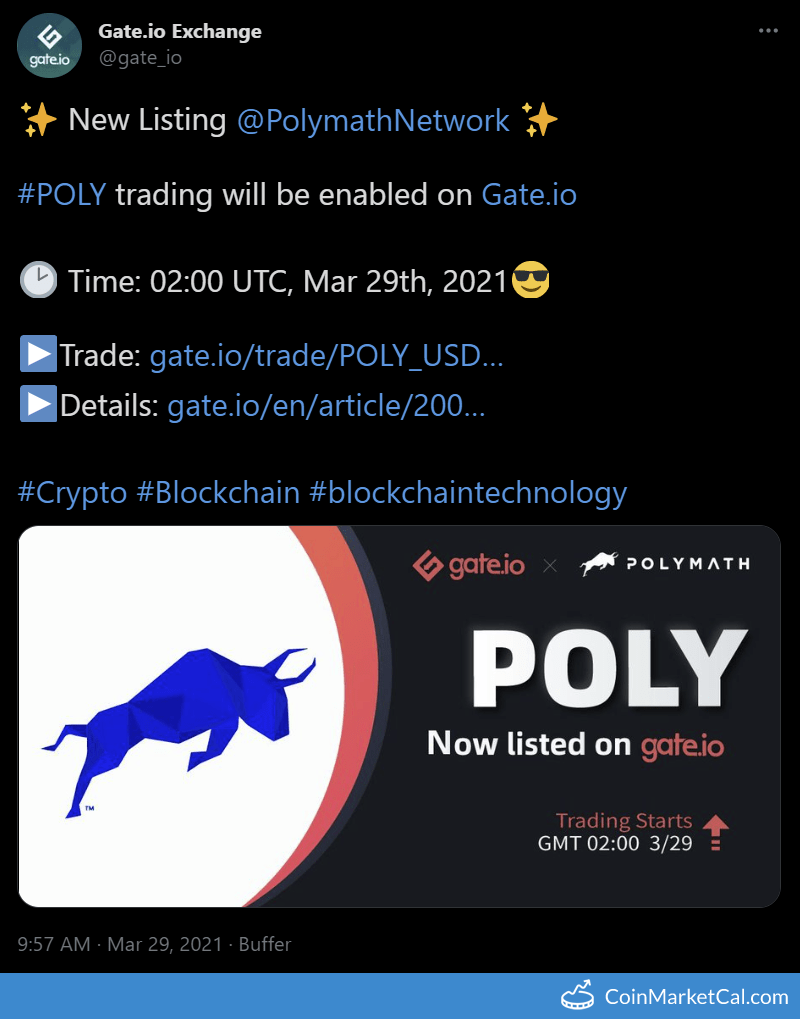The image size is (800, 1019).
Task: Tap the #POLY hashtag
Action: tap(62, 194)
